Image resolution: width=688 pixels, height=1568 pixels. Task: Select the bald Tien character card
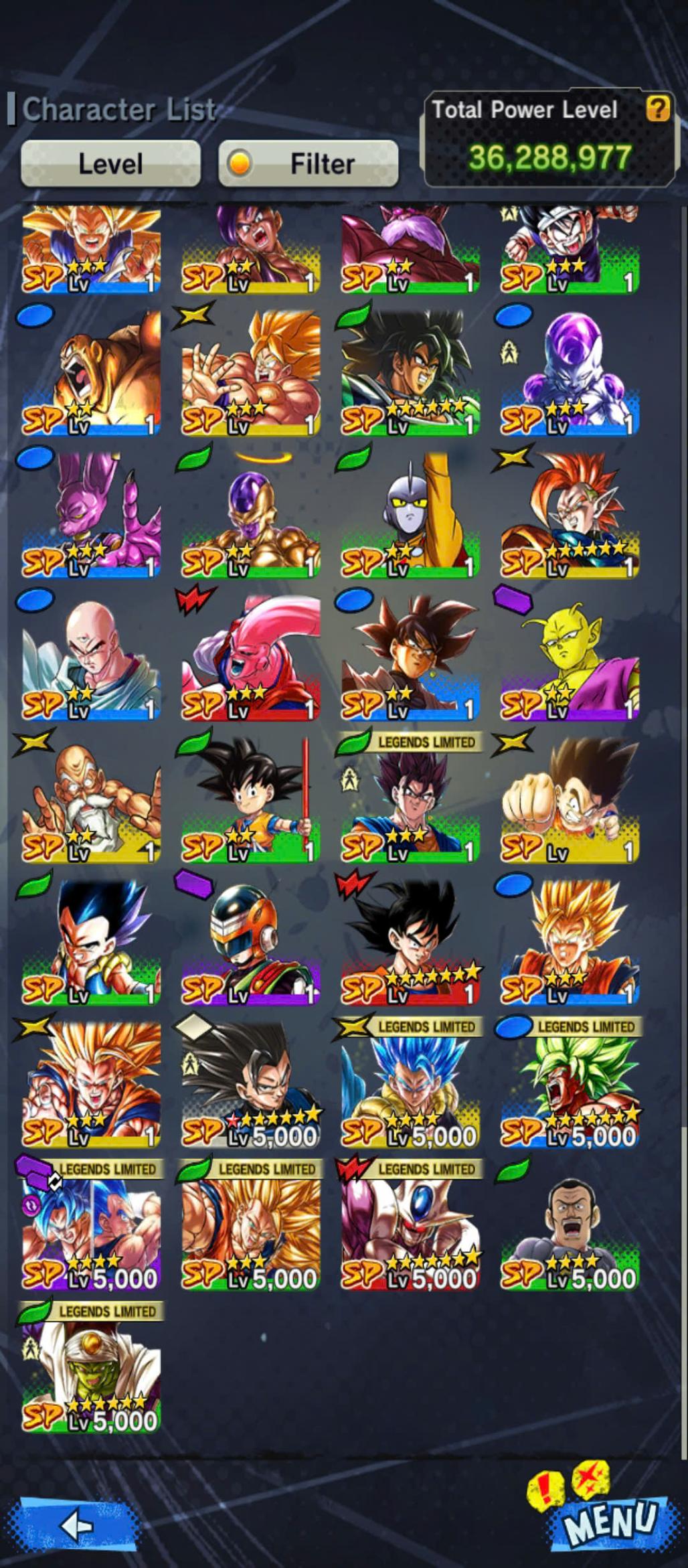pyautogui.click(x=92, y=659)
